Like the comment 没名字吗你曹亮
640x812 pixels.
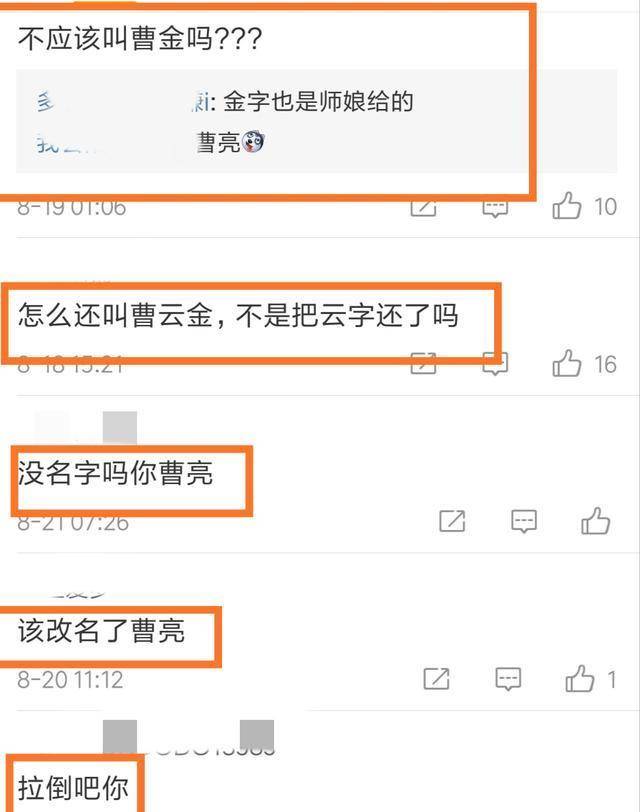[x=596, y=520]
